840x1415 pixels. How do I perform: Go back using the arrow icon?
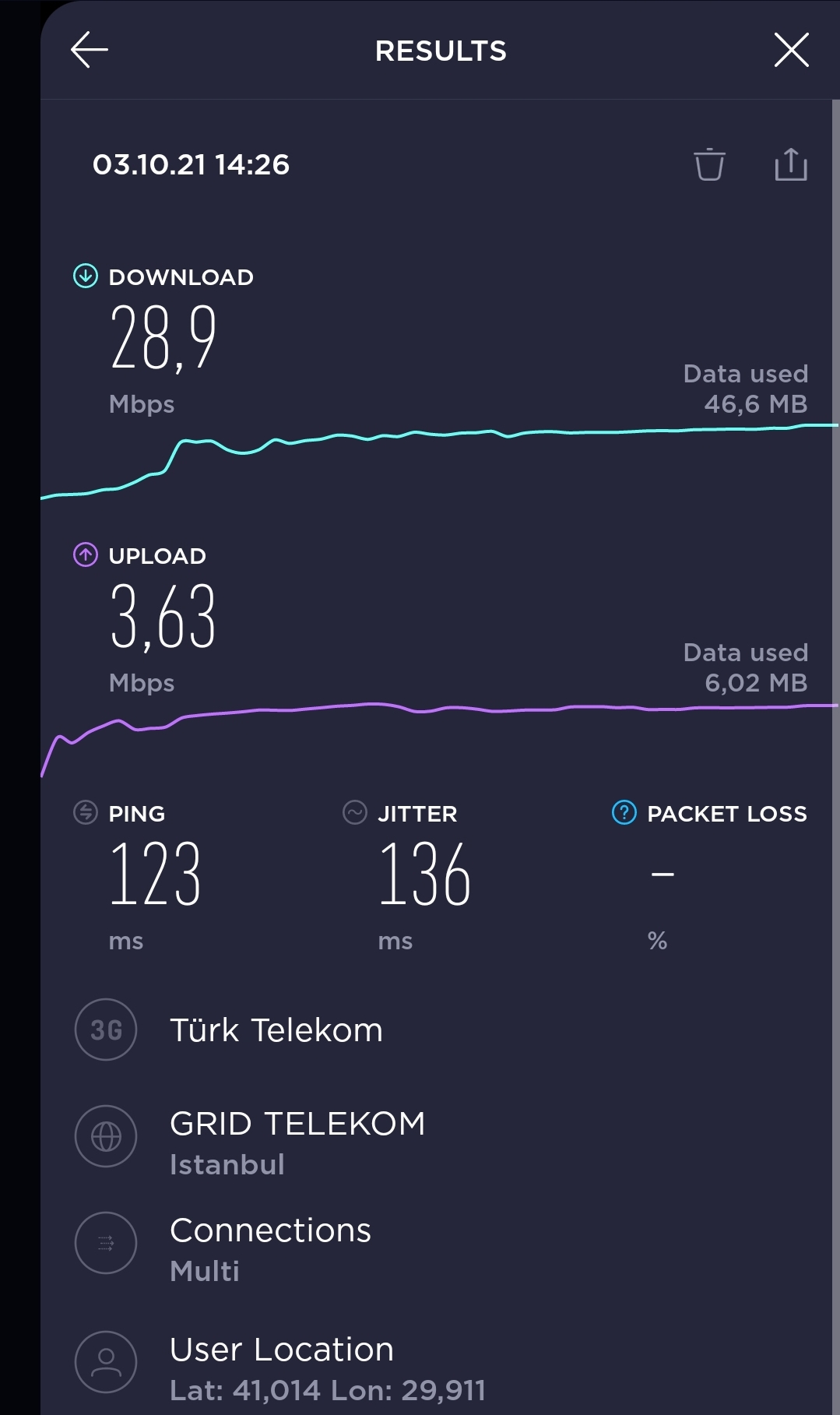tap(90, 51)
